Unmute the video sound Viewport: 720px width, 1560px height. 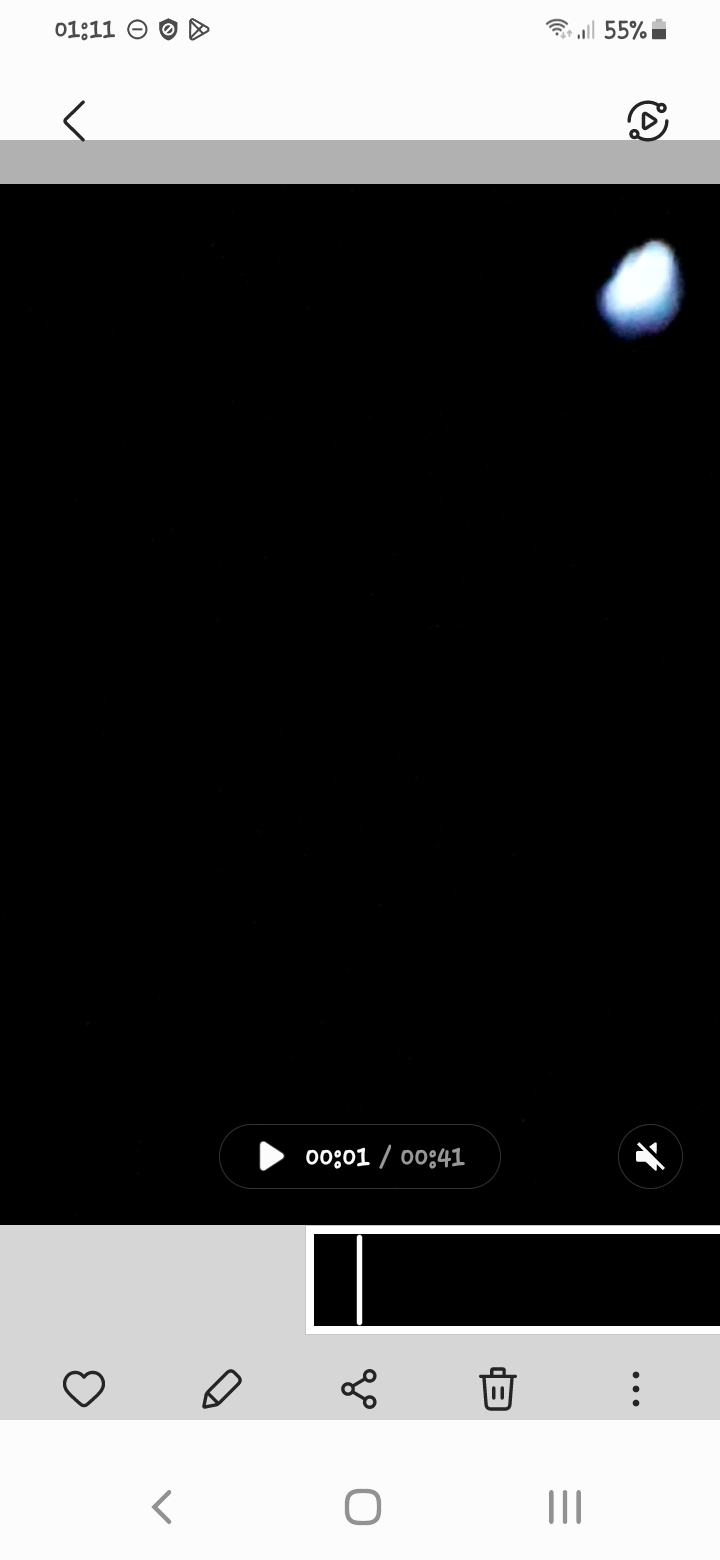[x=650, y=1156]
